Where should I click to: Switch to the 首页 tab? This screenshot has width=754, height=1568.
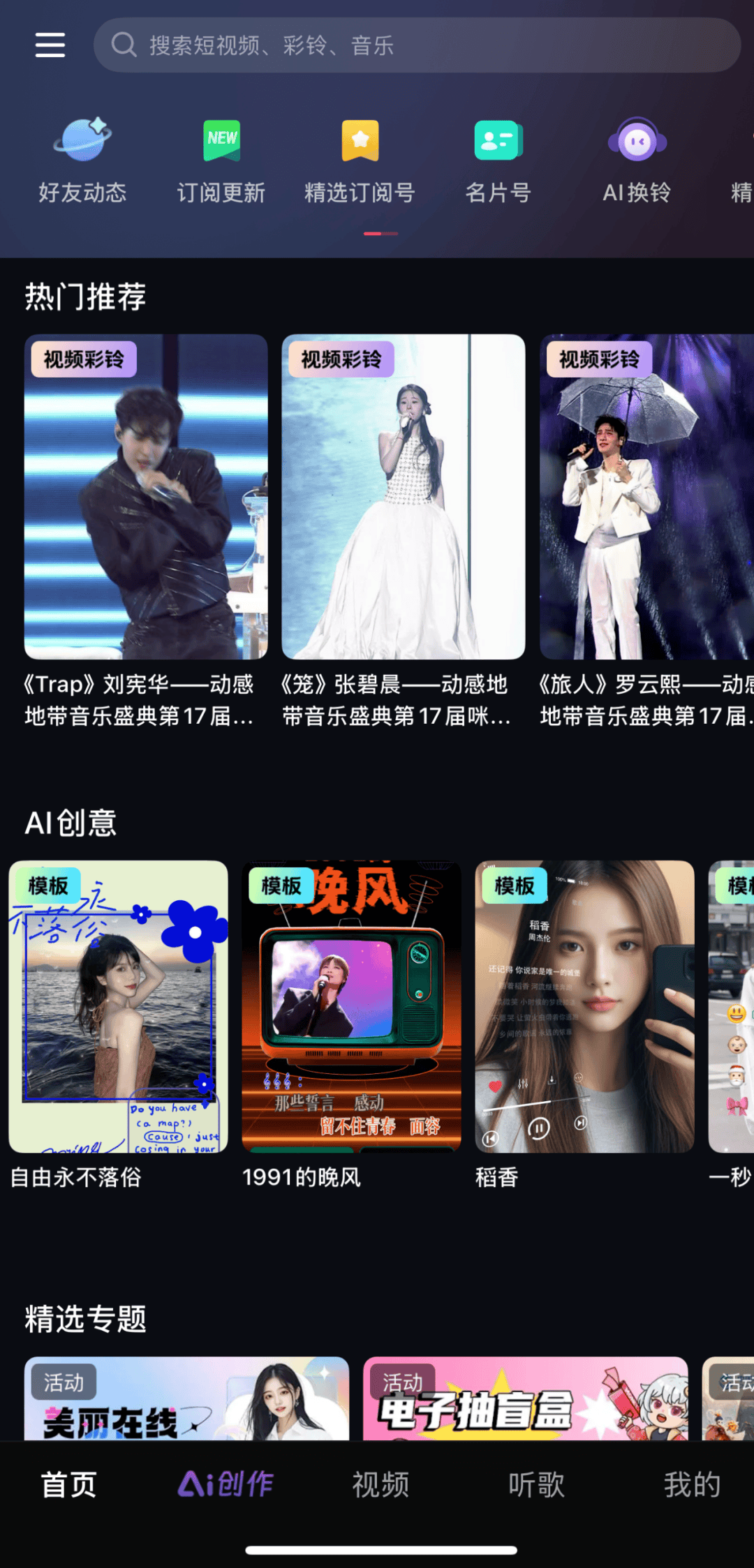click(68, 1484)
